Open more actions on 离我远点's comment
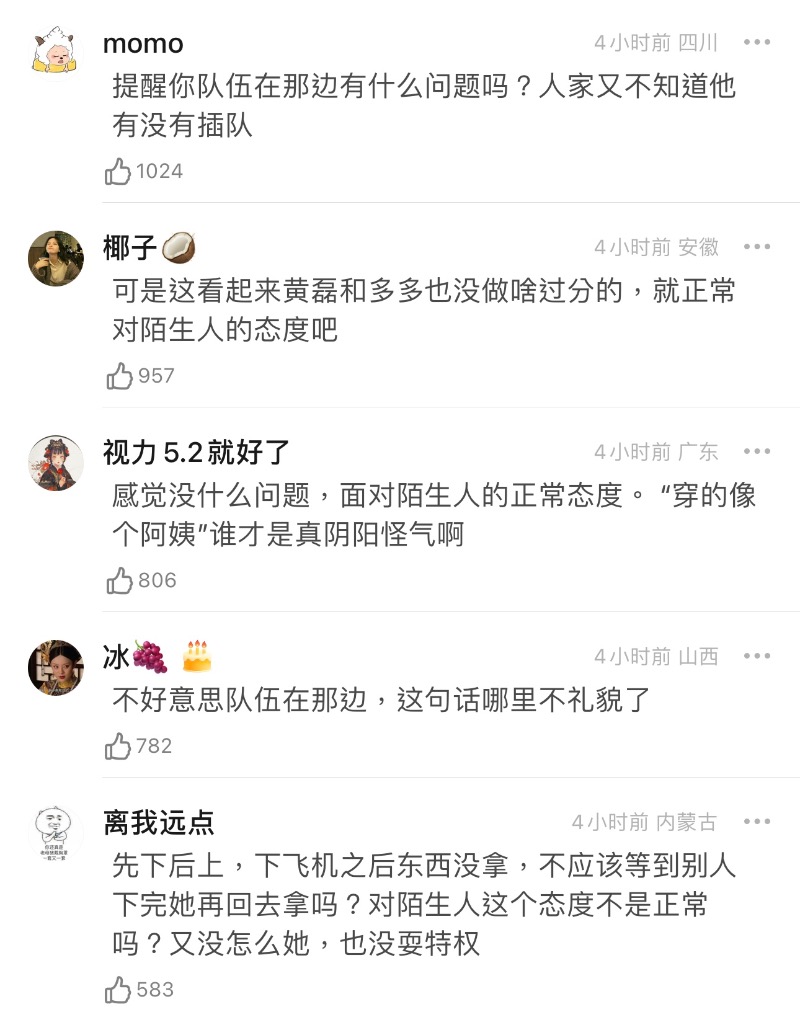The image size is (800, 1012). [x=757, y=822]
